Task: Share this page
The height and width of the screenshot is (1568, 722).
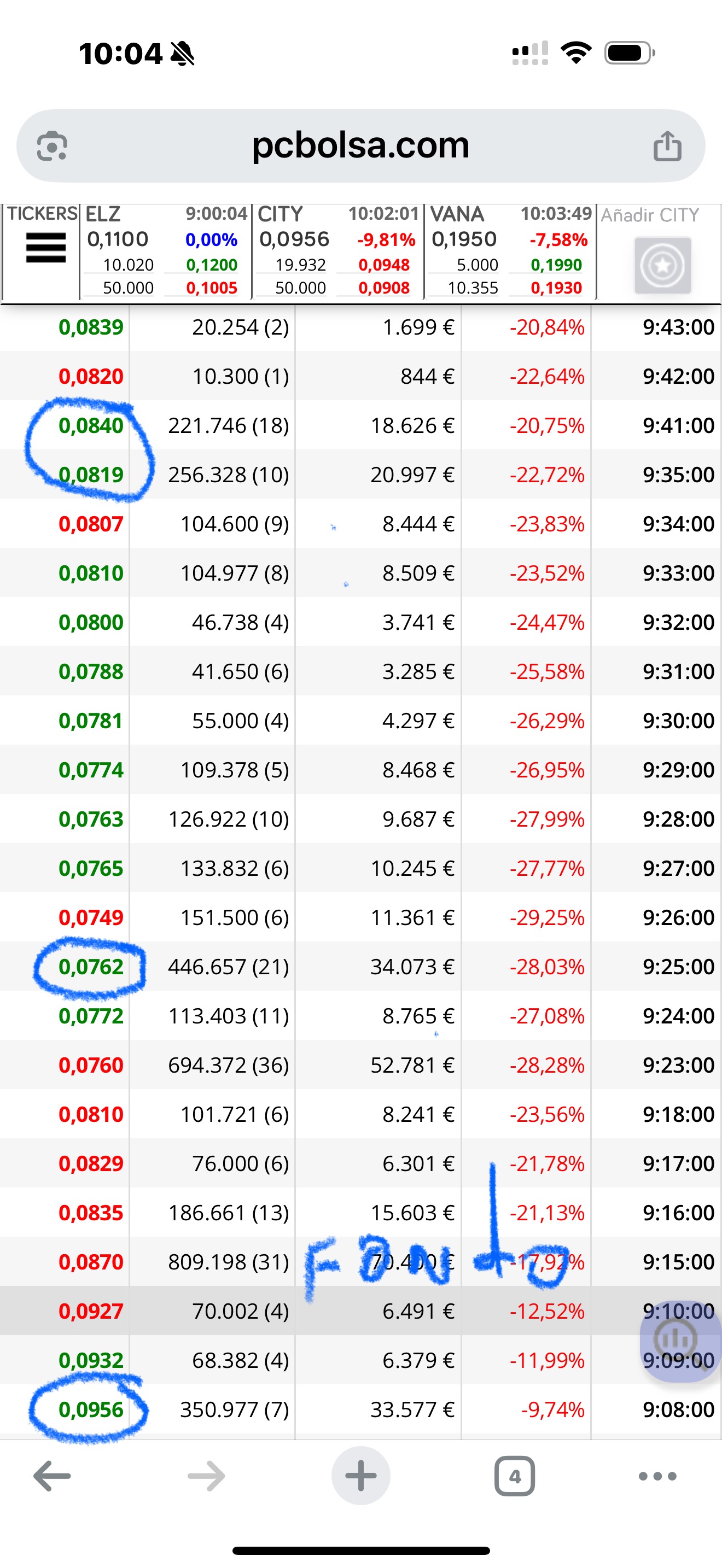Action: (x=667, y=146)
